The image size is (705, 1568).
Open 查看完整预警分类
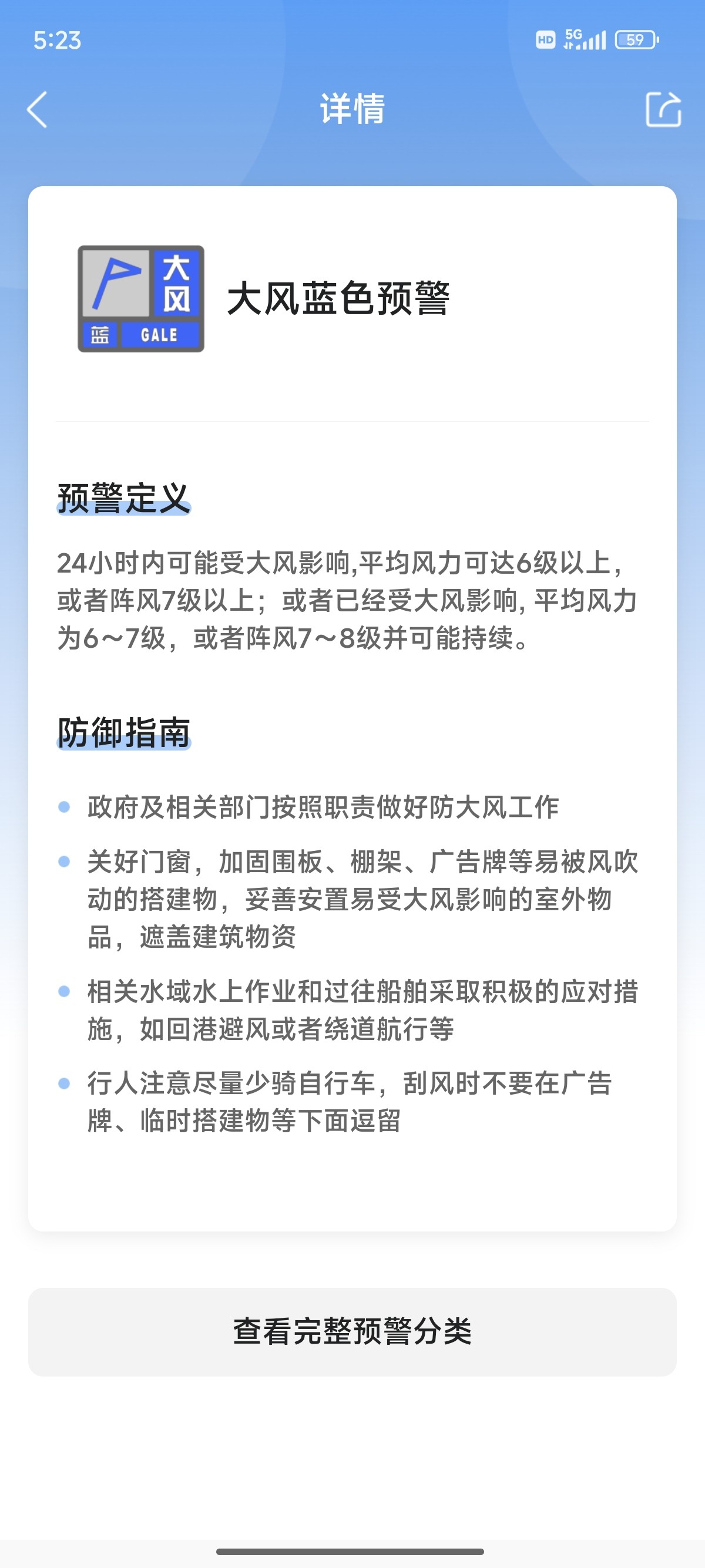click(352, 1331)
